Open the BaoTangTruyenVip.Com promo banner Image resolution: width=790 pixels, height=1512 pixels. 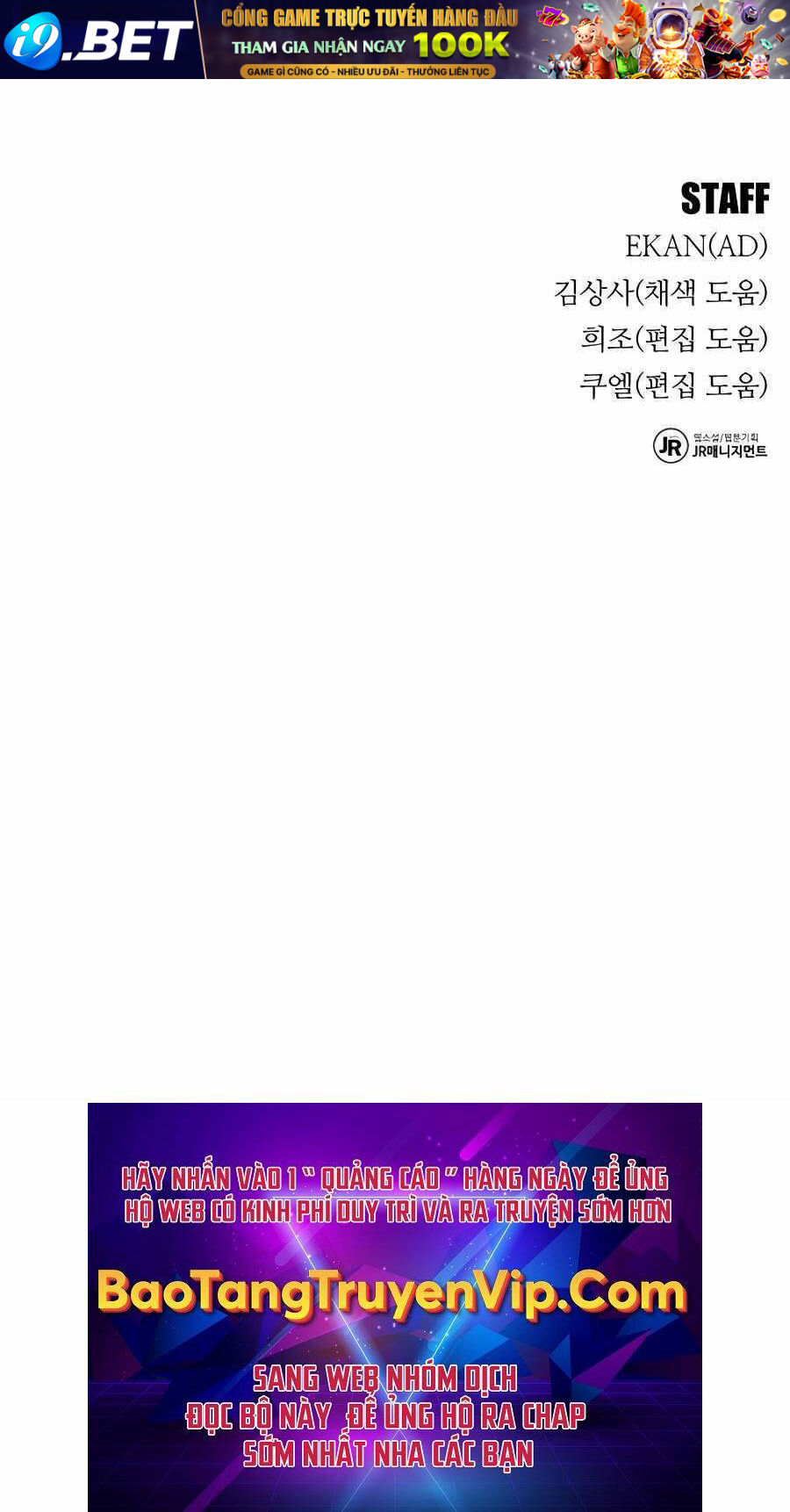pos(395,1306)
